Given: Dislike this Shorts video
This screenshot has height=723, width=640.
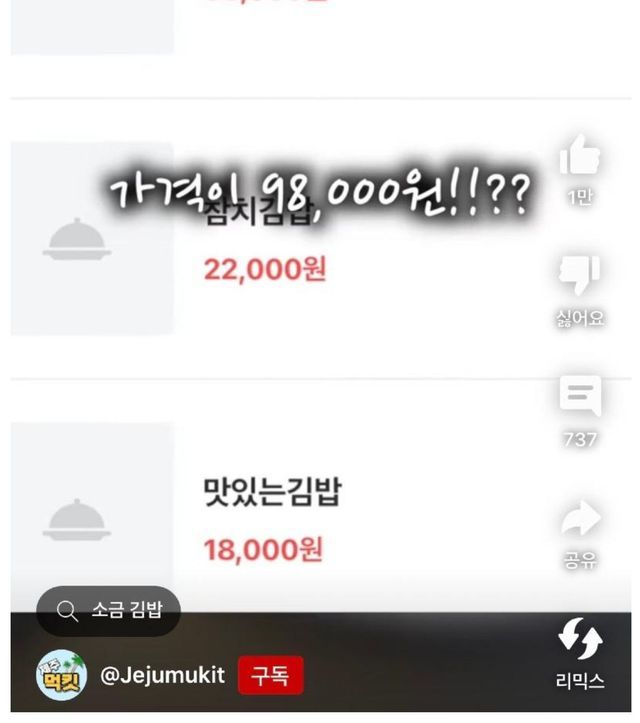Looking at the screenshot, I should tap(580, 276).
